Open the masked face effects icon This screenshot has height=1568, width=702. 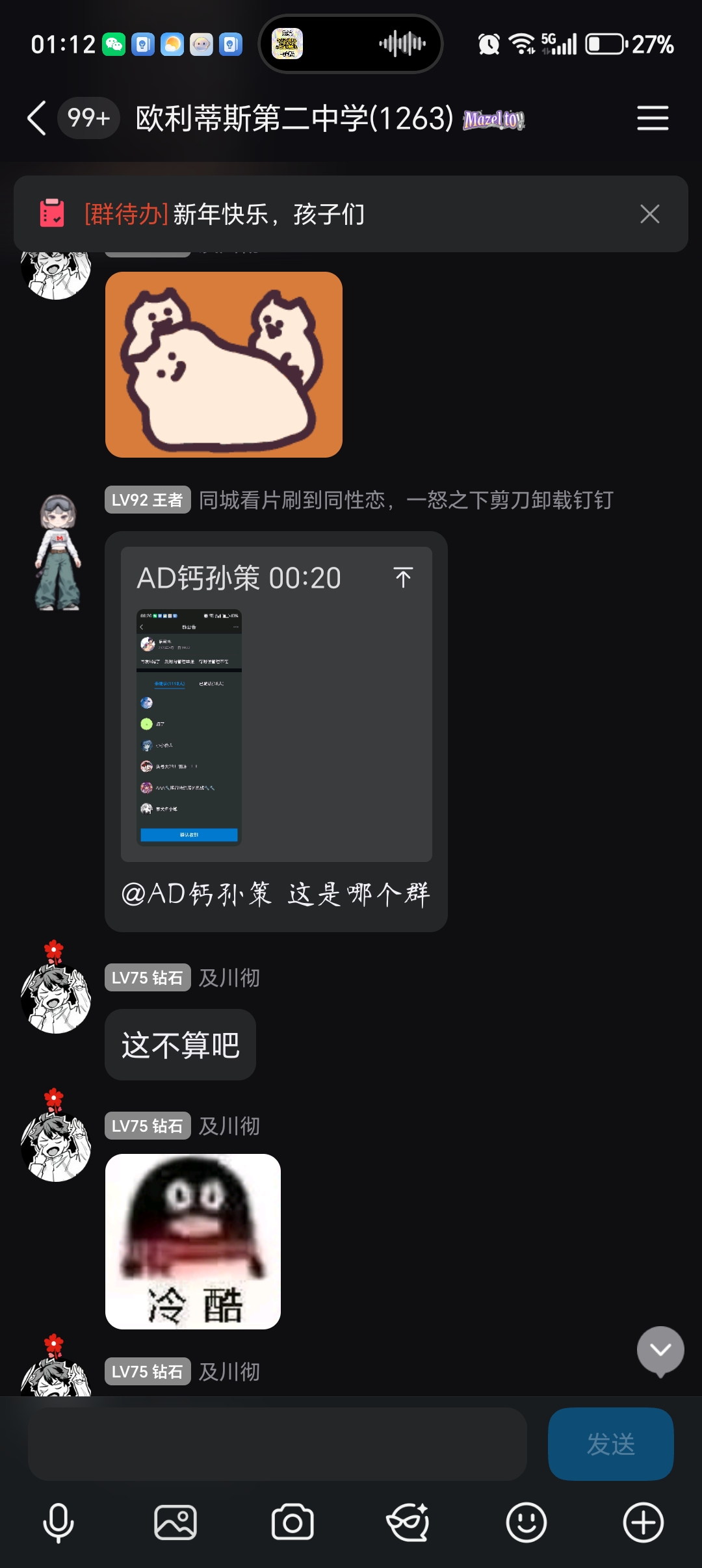[x=408, y=1522]
